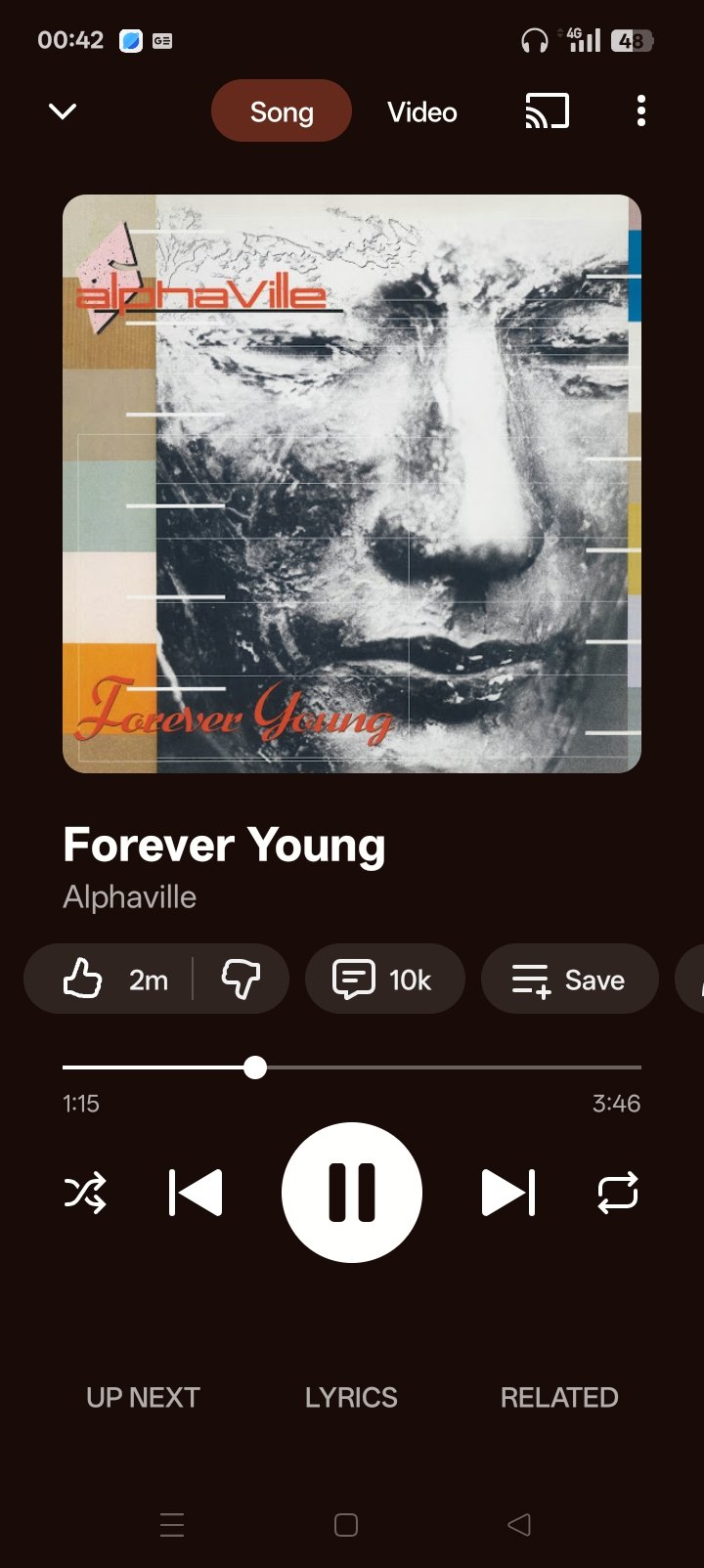Open the Alphaville artist page
704x1568 pixels.
130,896
